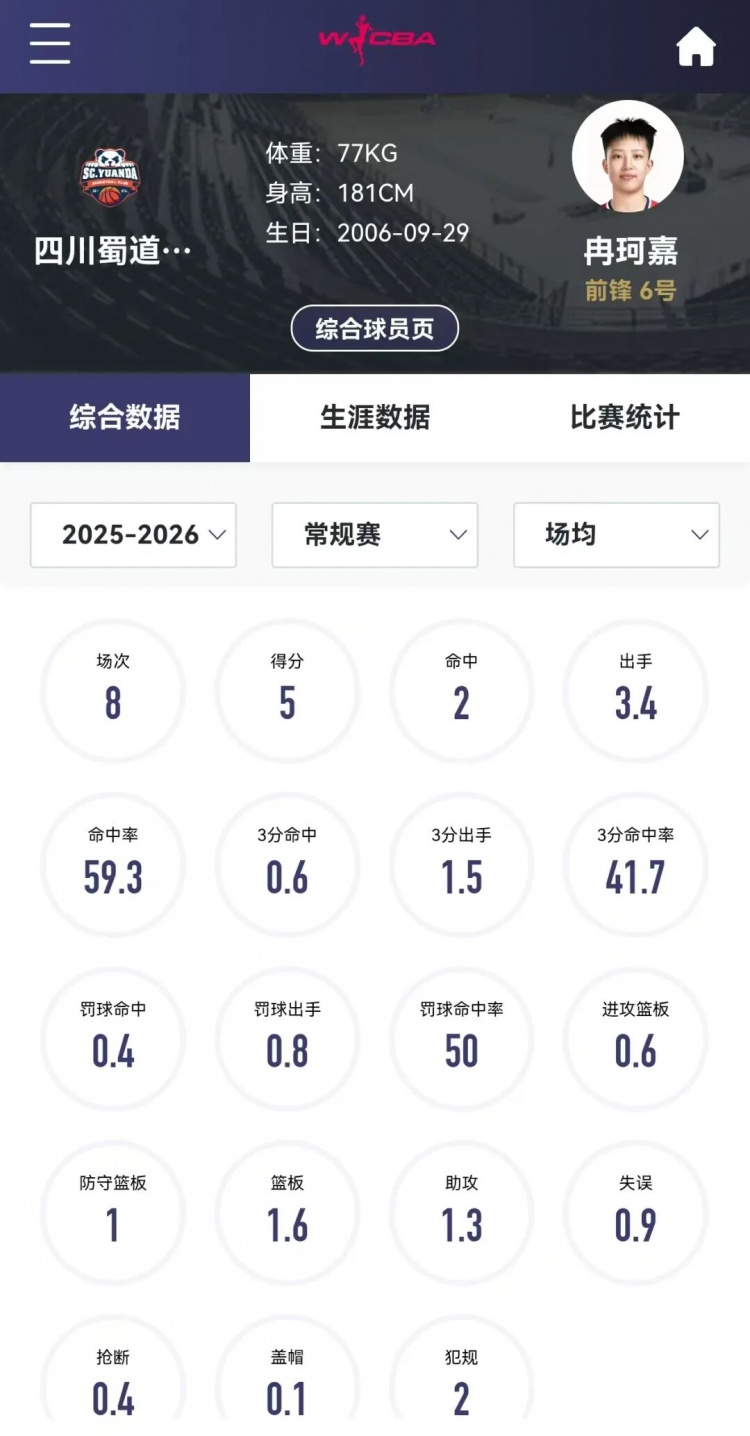The image size is (750, 1436).
Task: Switch to the 生涯数据 tab
Action: tap(375, 417)
